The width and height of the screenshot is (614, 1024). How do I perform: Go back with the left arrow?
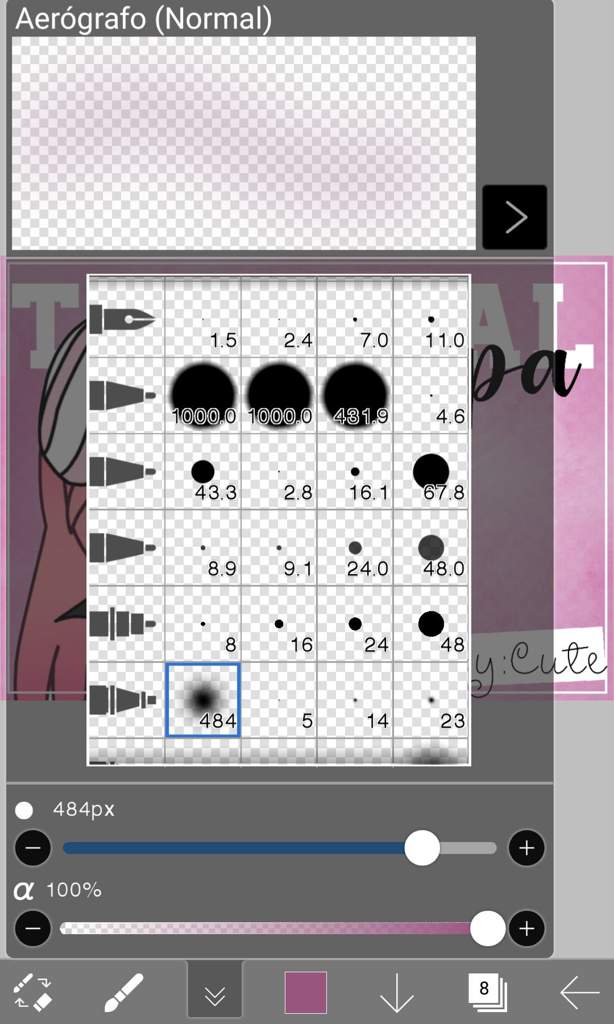pos(579,993)
